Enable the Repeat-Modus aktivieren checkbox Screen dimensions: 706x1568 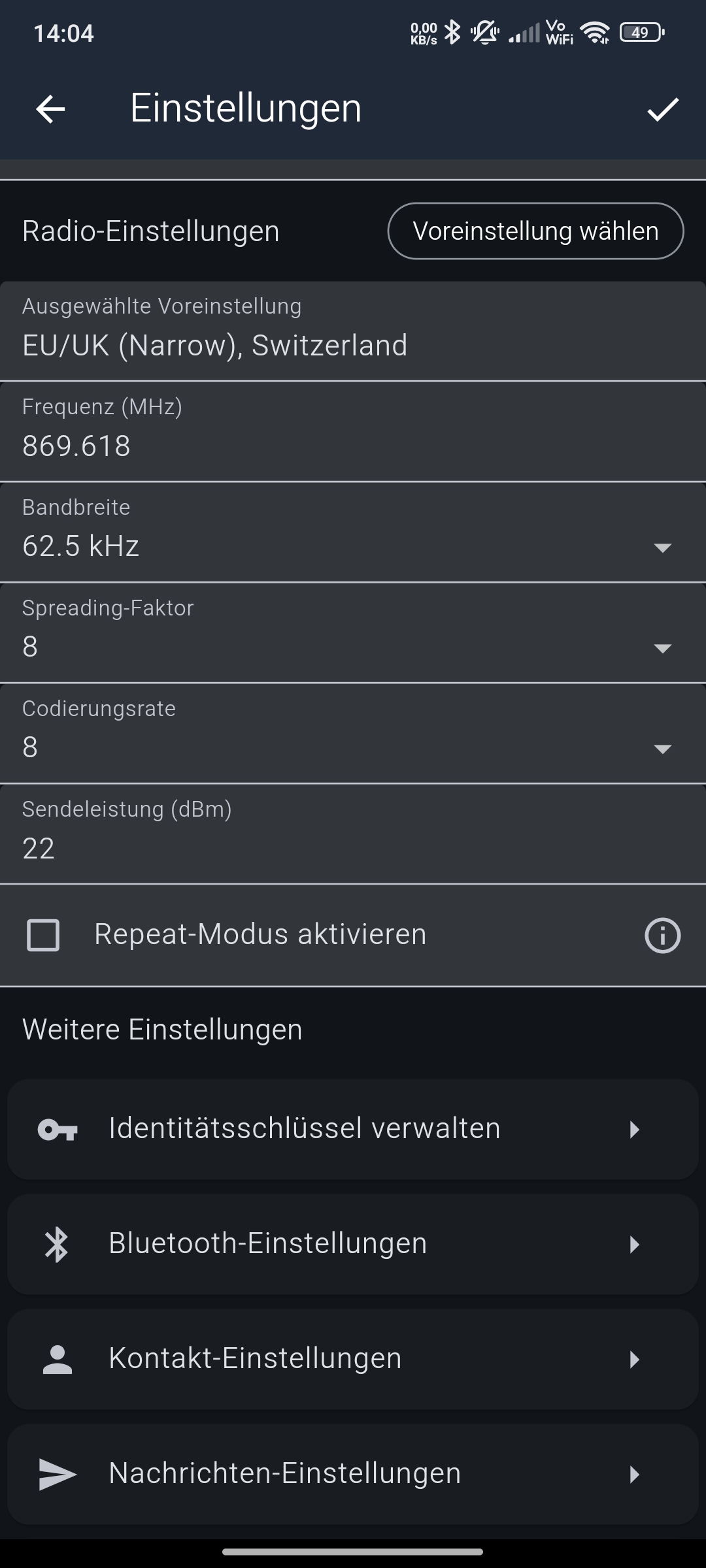coord(43,935)
